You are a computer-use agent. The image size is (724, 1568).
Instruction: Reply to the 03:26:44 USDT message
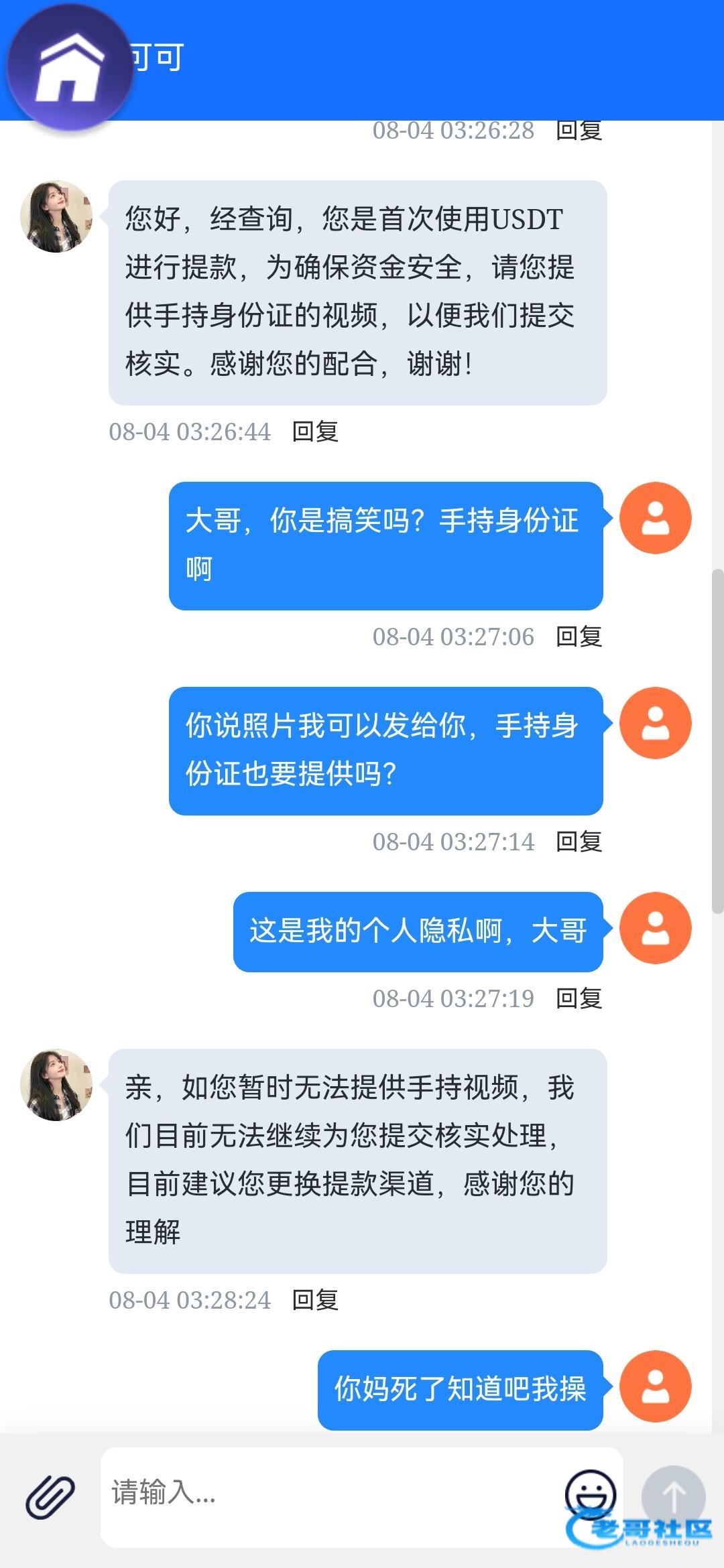point(315,432)
